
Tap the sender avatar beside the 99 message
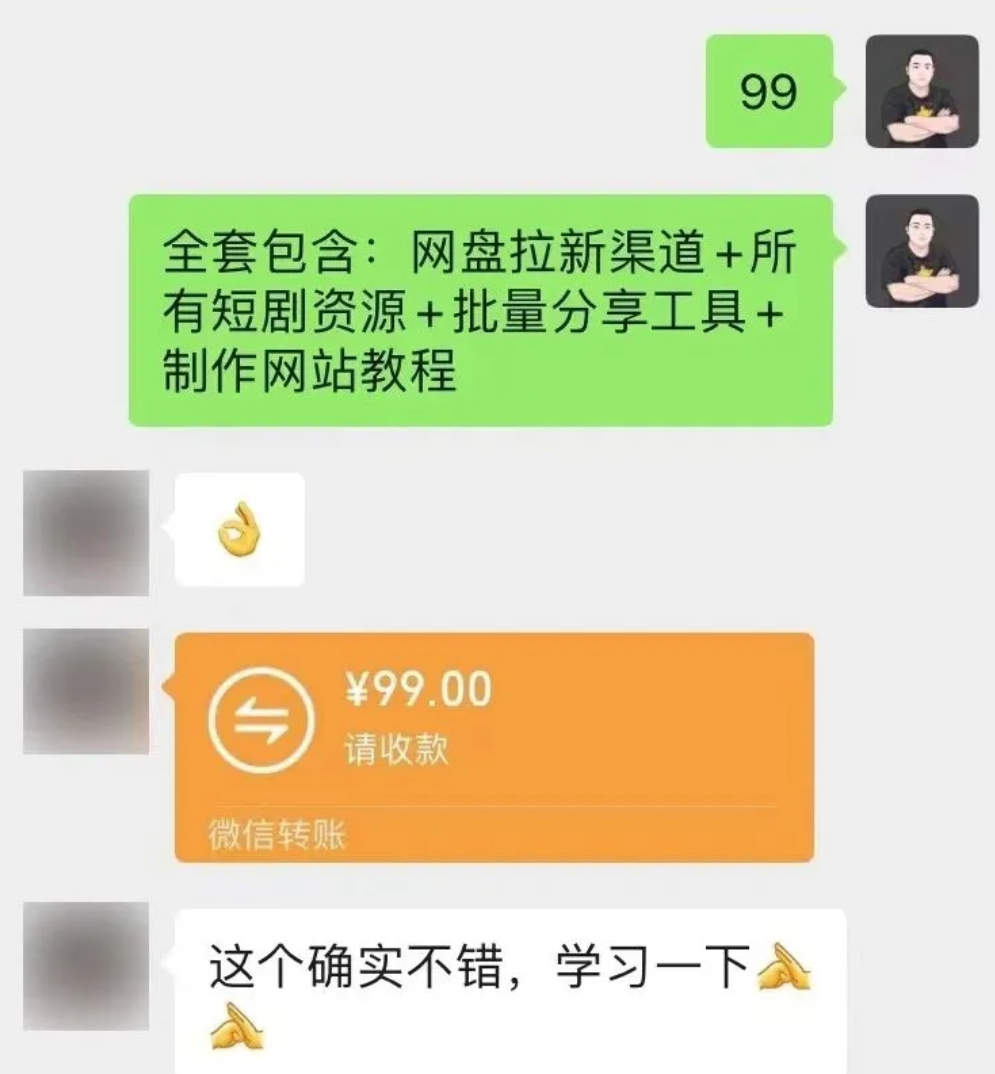[x=921, y=91]
